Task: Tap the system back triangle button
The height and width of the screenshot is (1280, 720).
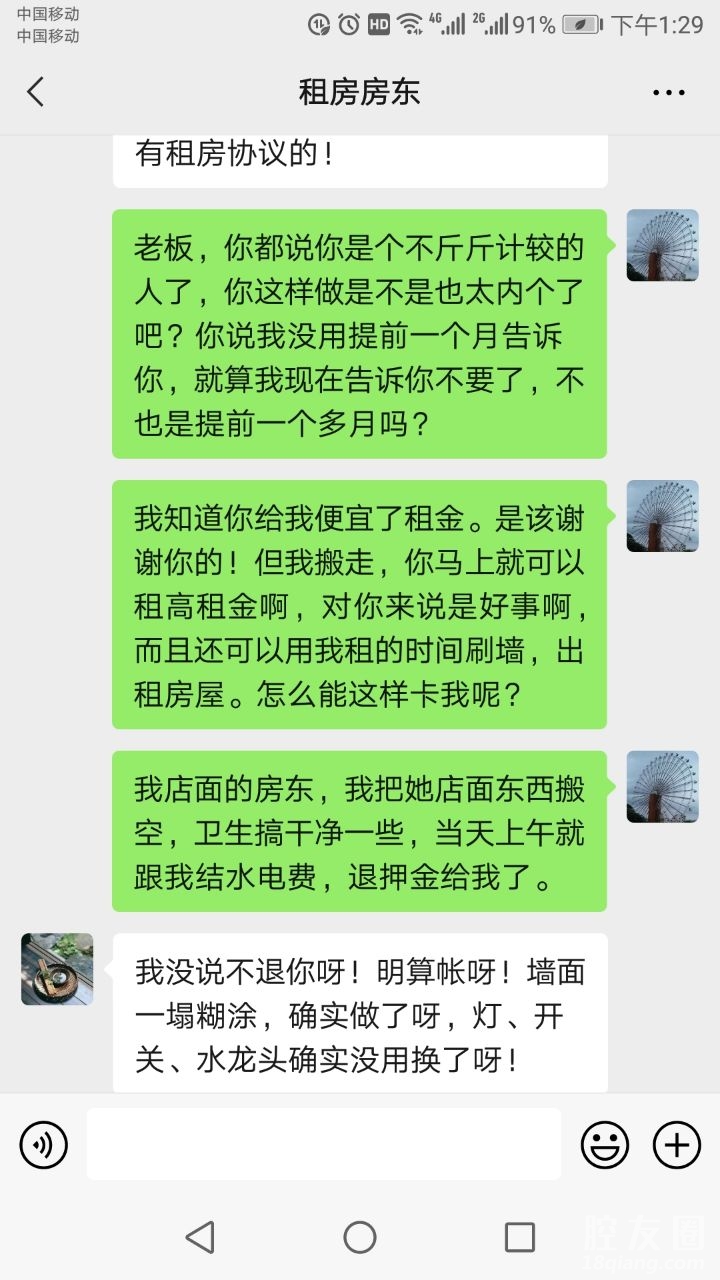Action: [201, 1237]
